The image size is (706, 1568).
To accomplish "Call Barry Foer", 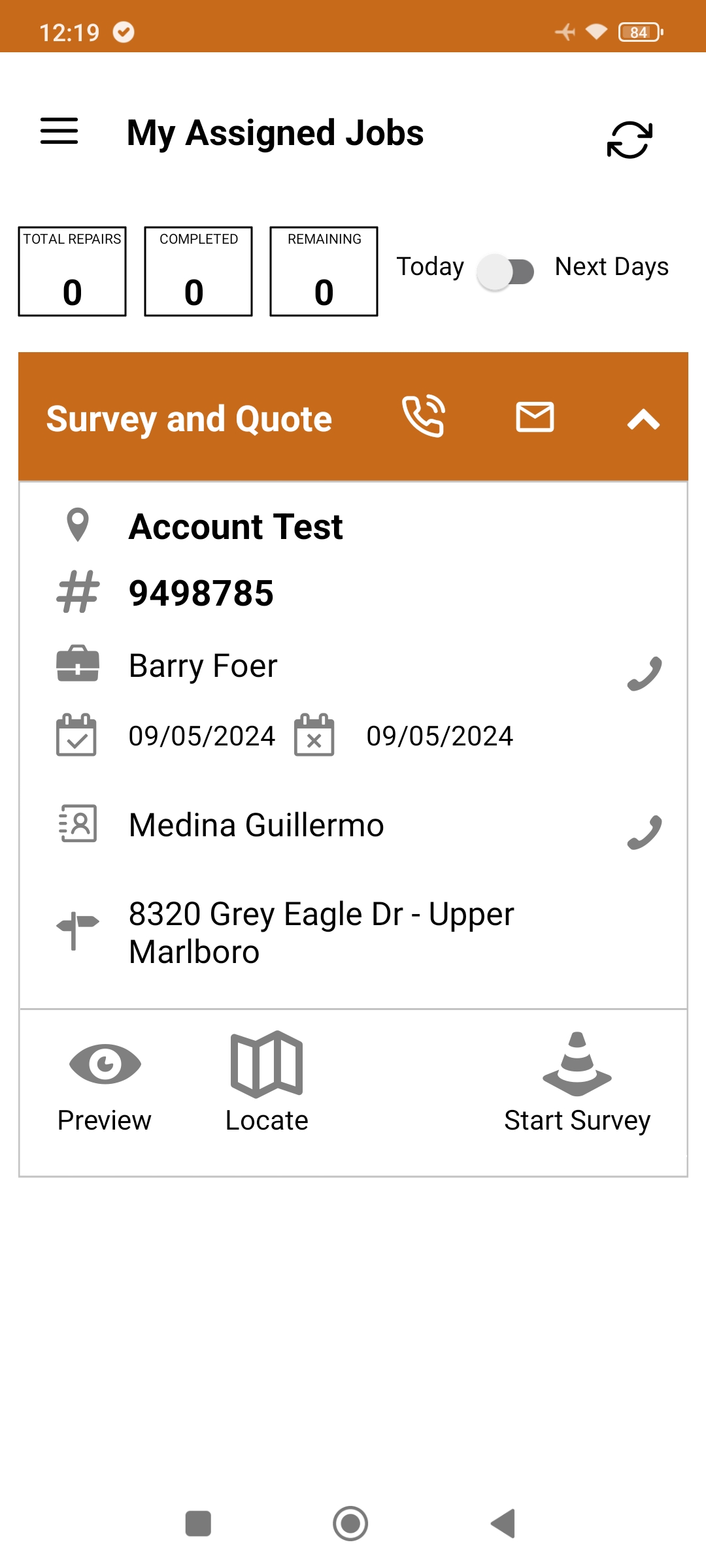I will coord(645,674).
